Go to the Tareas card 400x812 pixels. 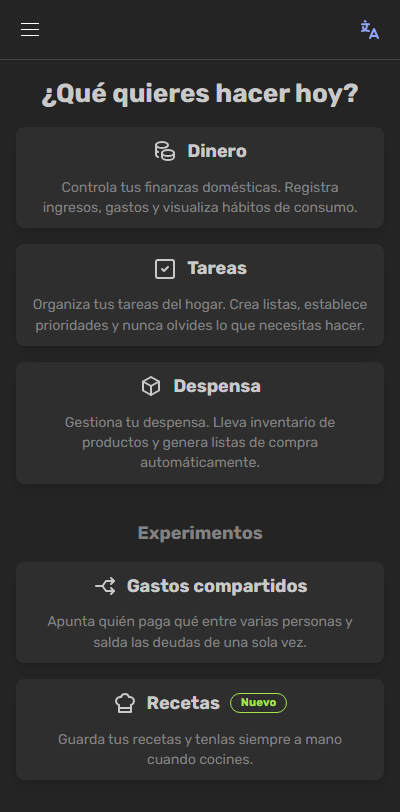click(x=200, y=295)
